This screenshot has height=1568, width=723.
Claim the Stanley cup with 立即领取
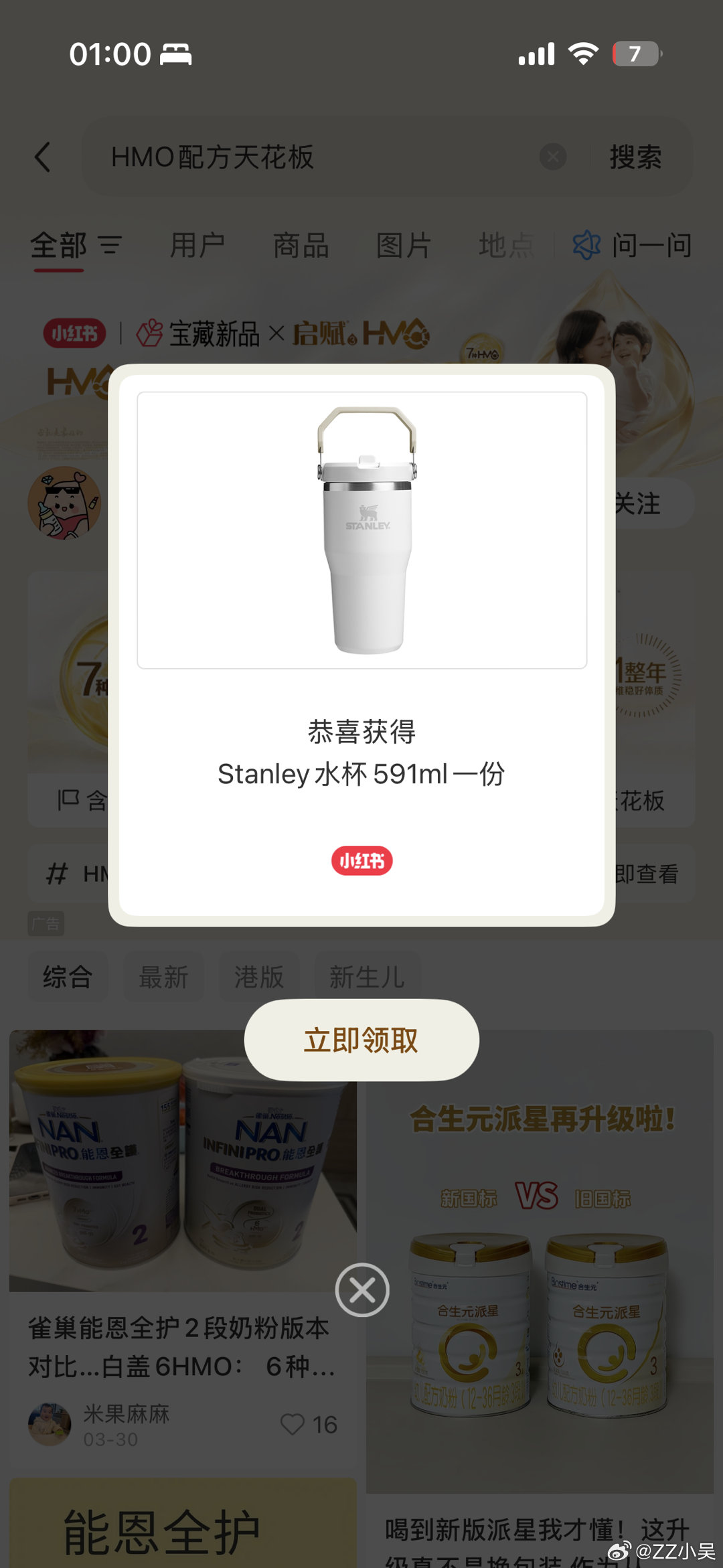click(x=361, y=1040)
